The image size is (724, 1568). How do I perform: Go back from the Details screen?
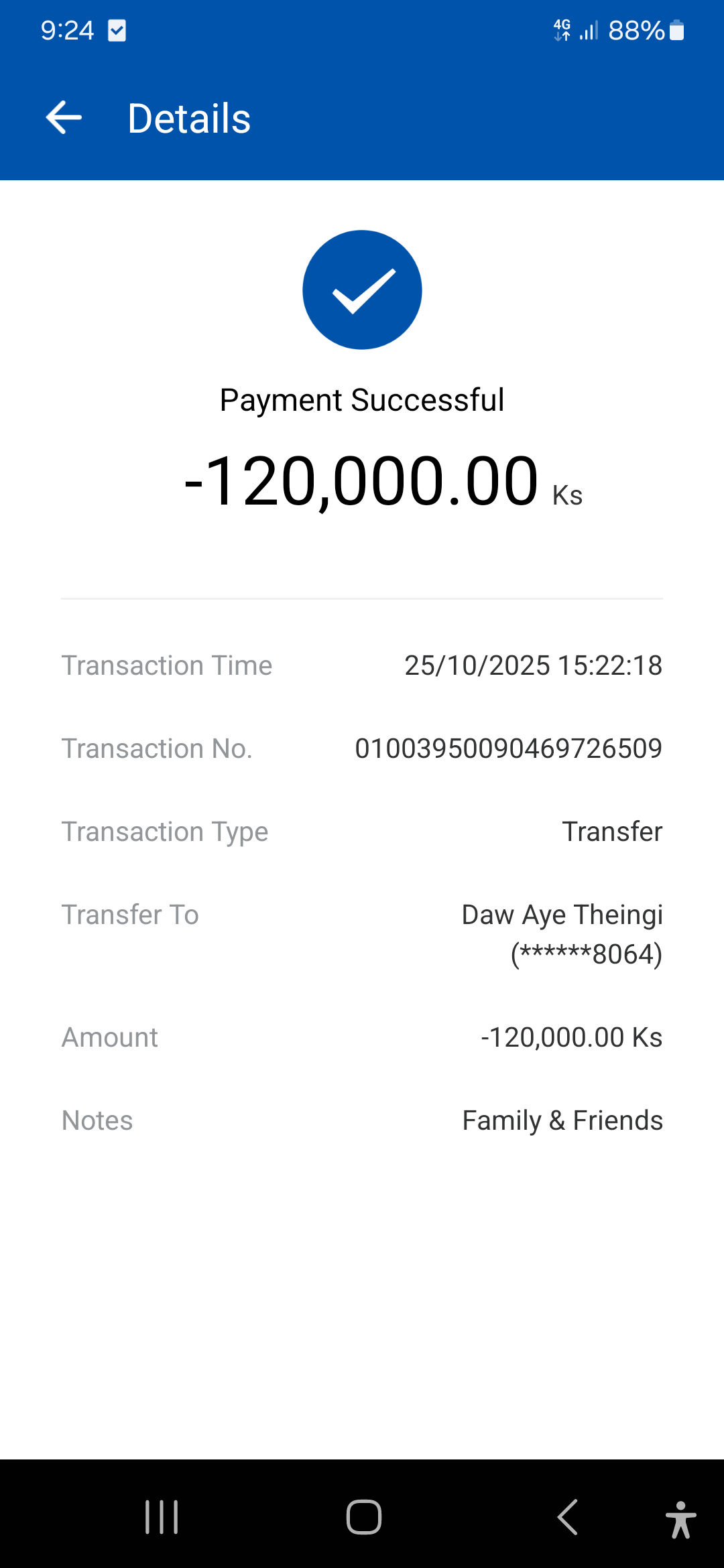(64, 118)
